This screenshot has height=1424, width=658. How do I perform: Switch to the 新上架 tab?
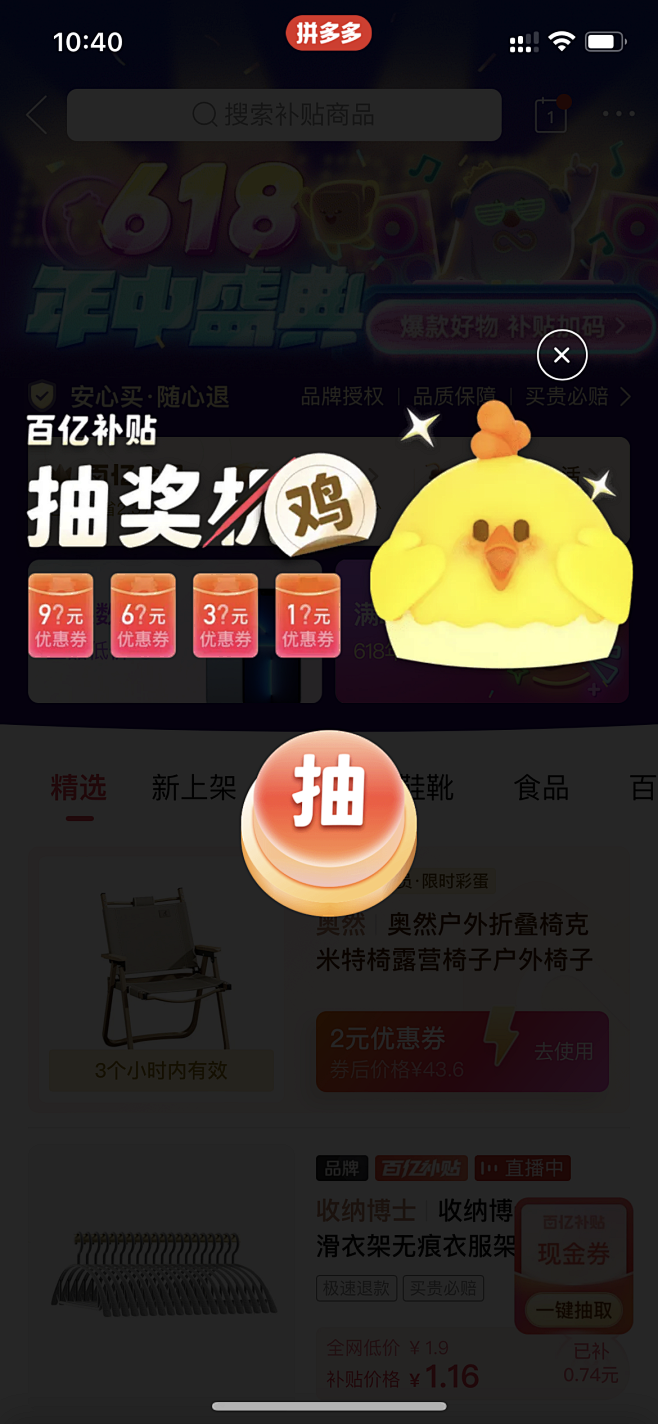194,787
